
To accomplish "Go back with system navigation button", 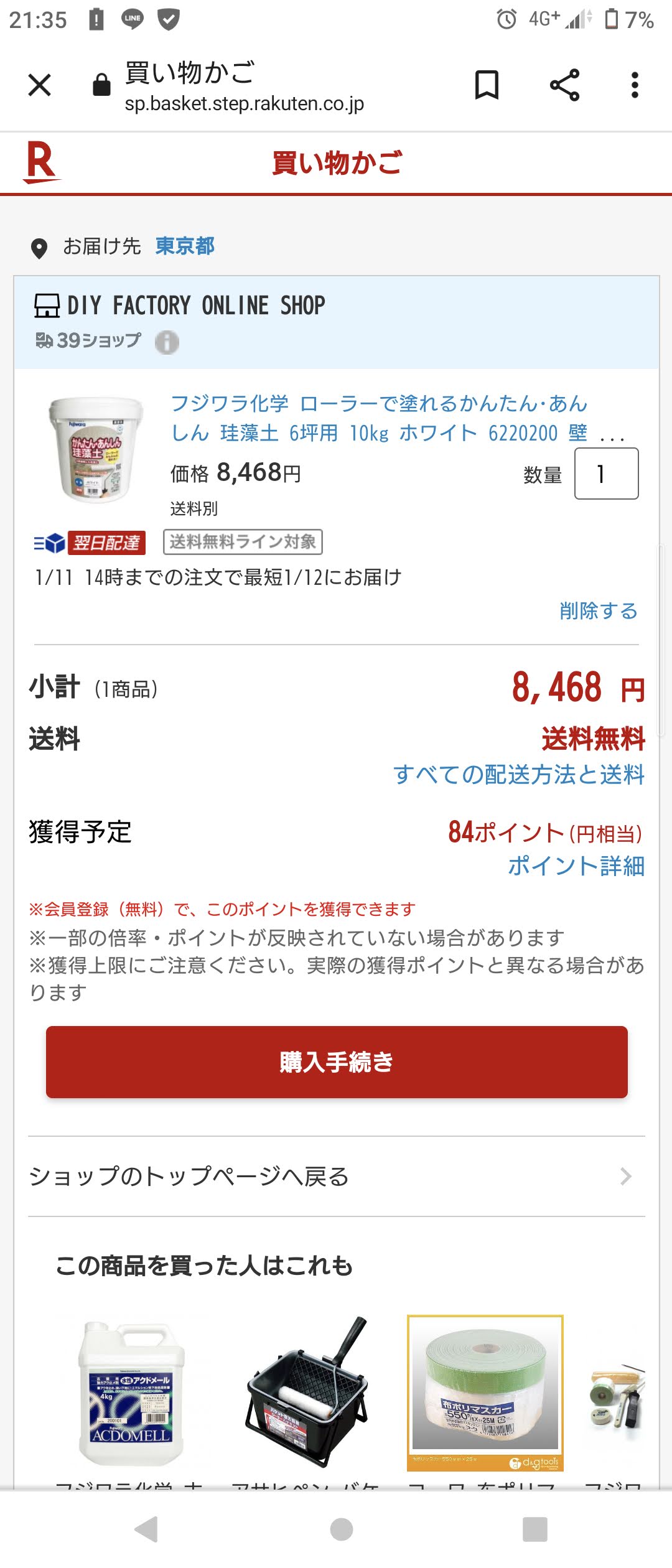I will click(x=147, y=1529).
